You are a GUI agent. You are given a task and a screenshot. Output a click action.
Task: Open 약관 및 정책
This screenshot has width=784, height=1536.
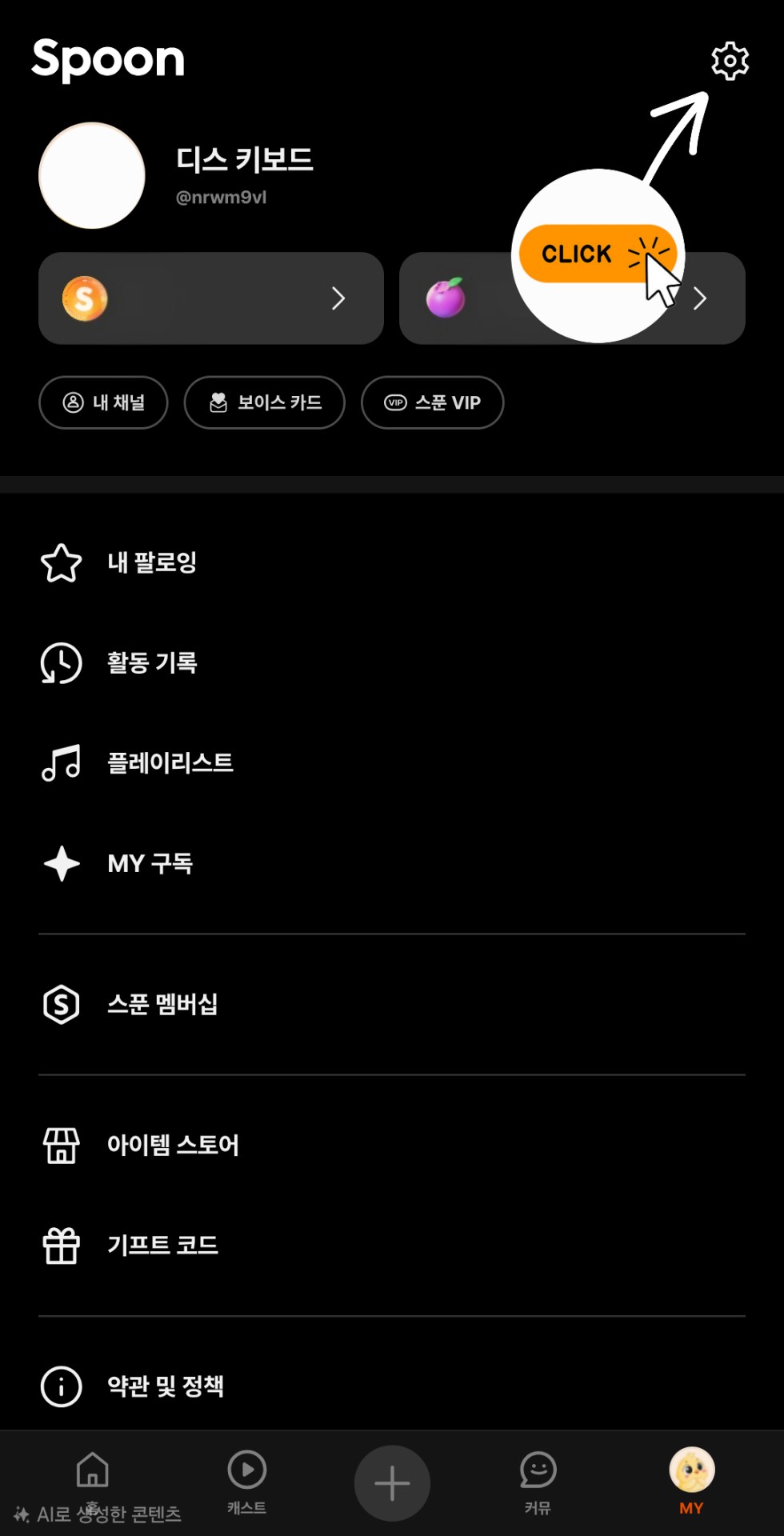pos(166,1386)
